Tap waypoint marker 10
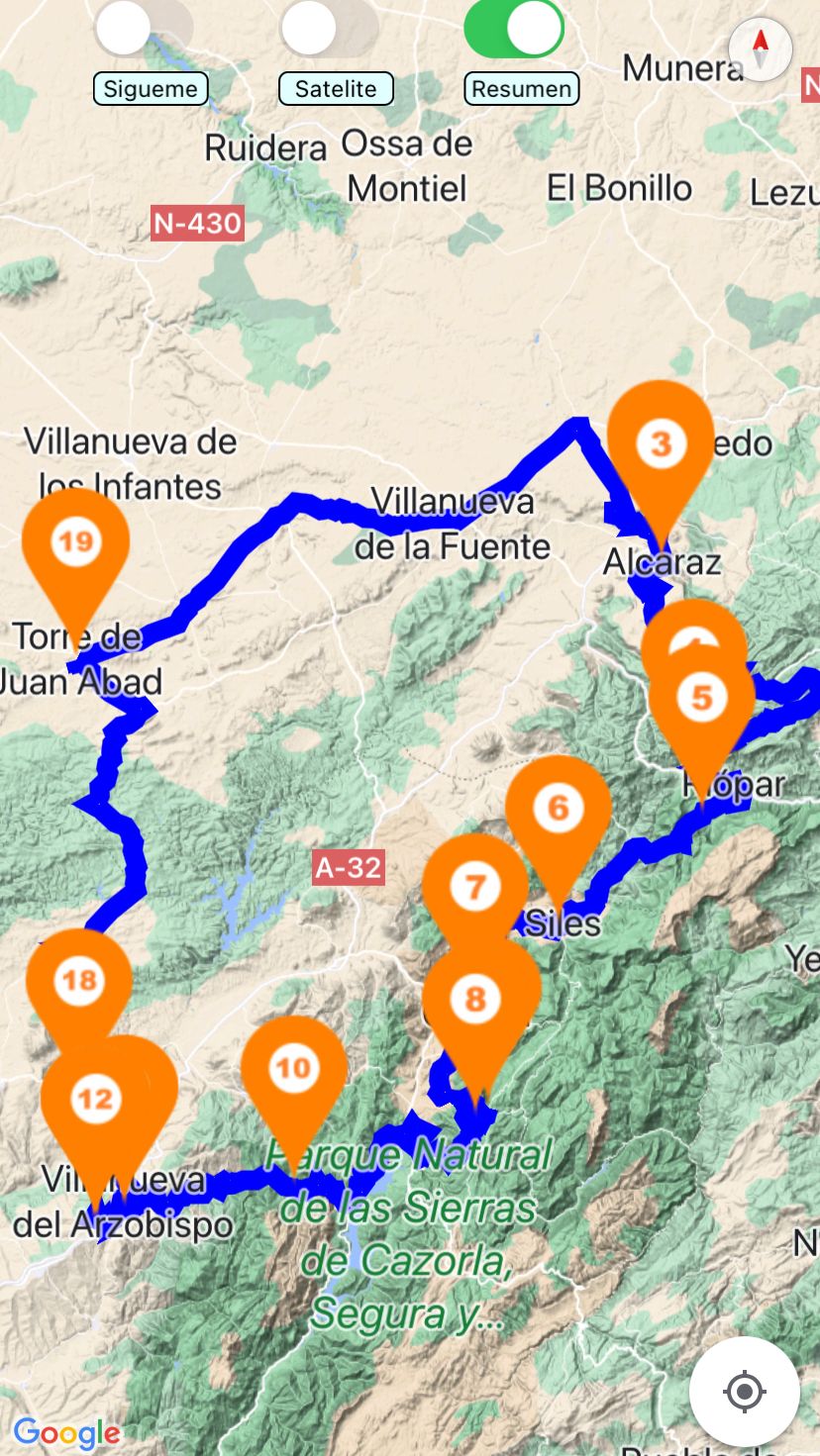820x1456 pixels. tap(293, 1069)
